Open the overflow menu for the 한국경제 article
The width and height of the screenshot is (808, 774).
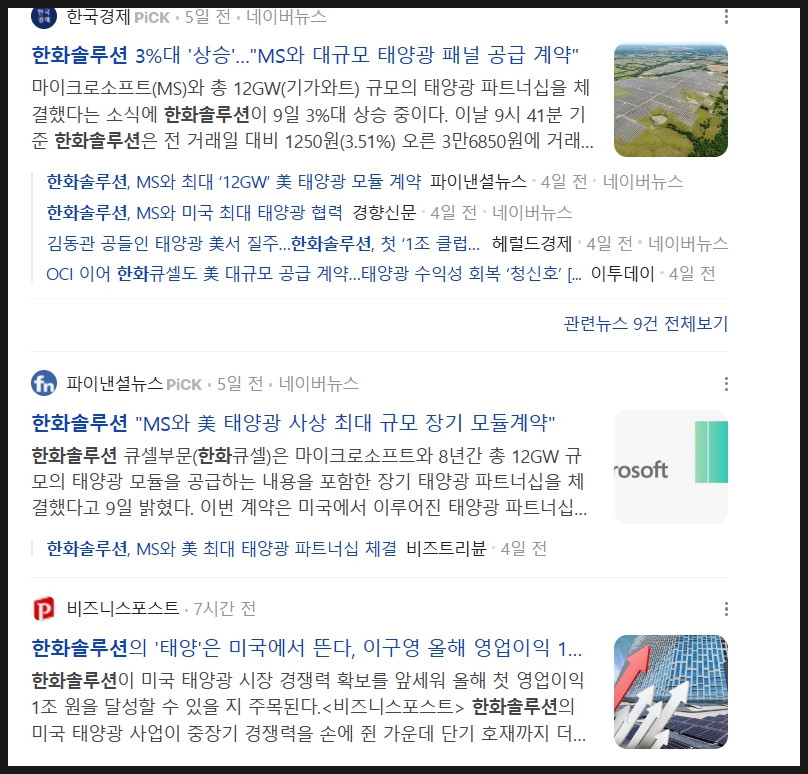(x=727, y=16)
